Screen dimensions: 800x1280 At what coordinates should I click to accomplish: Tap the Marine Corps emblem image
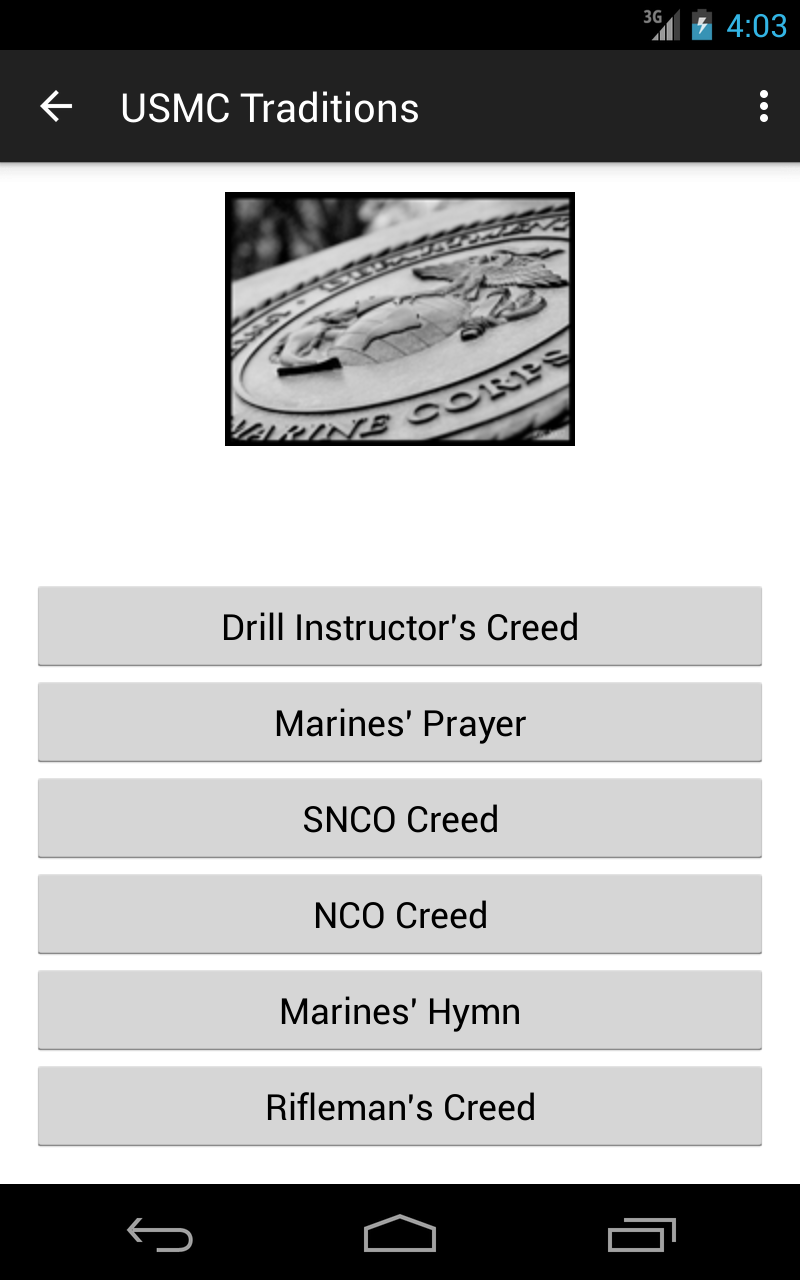pos(400,318)
